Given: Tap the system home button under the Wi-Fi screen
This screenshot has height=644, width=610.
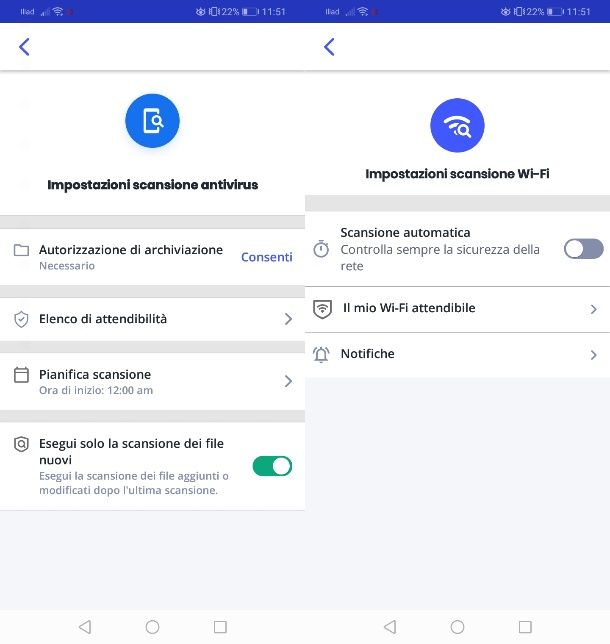Looking at the screenshot, I should pyautogui.click(x=457, y=627).
